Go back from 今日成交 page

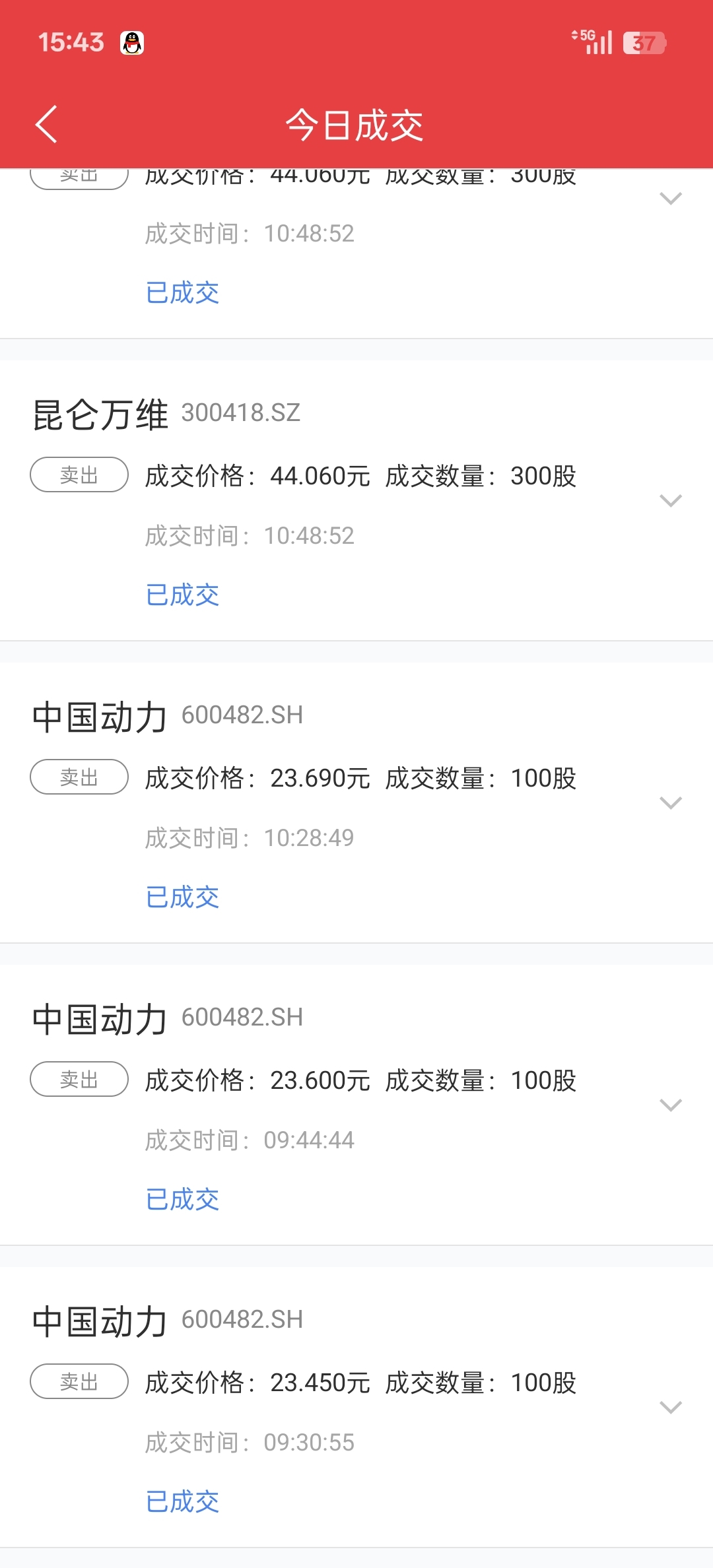point(46,124)
